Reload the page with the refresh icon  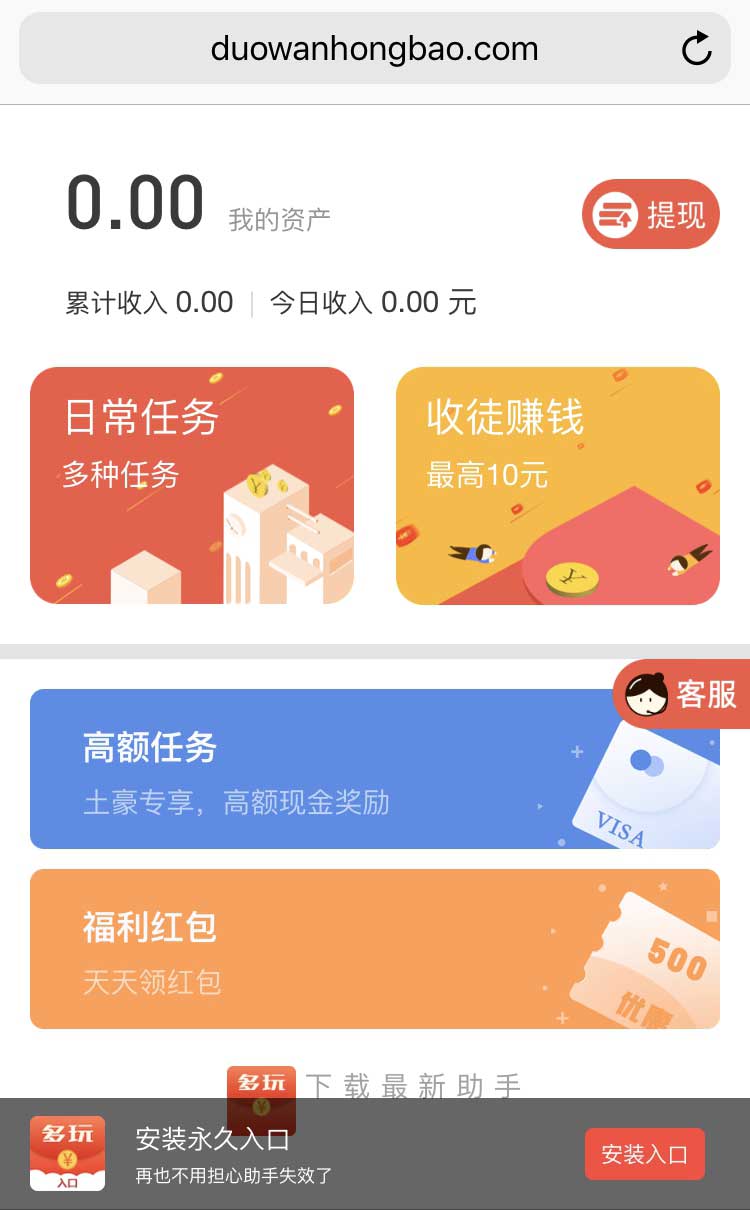point(696,48)
